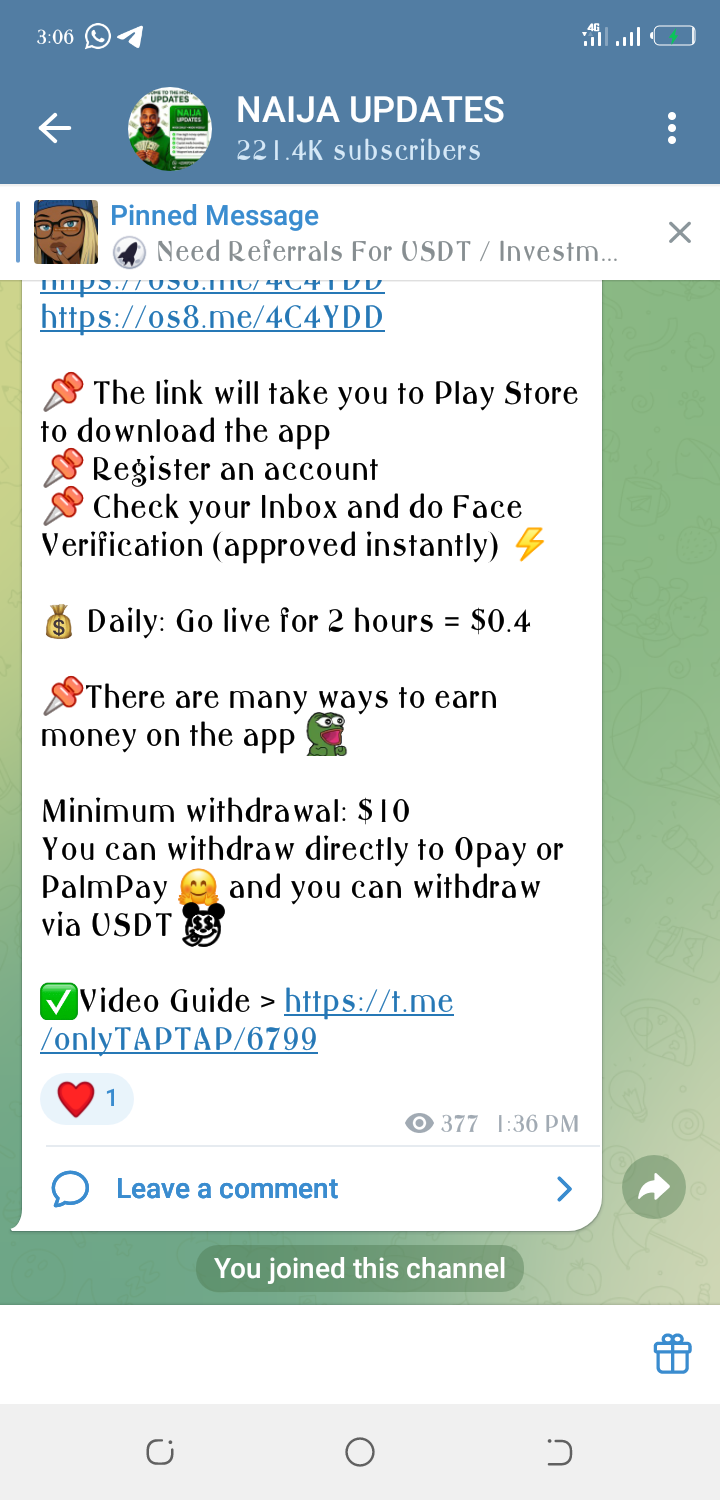Image resolution: width=720 pixels, height=1500 pixels.
Task: Dismiss the pinned message bar
Action: (x=679, y=233)
